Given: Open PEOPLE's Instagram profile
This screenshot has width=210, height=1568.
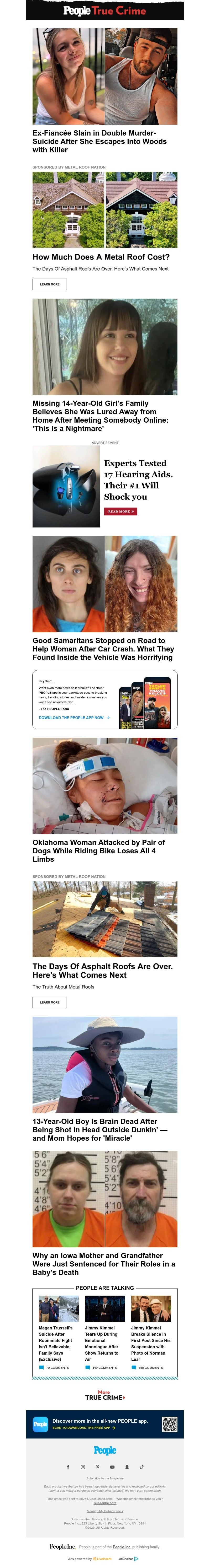Looking at the screenshot, I should pyautogui.click(x=83, y=1467).
